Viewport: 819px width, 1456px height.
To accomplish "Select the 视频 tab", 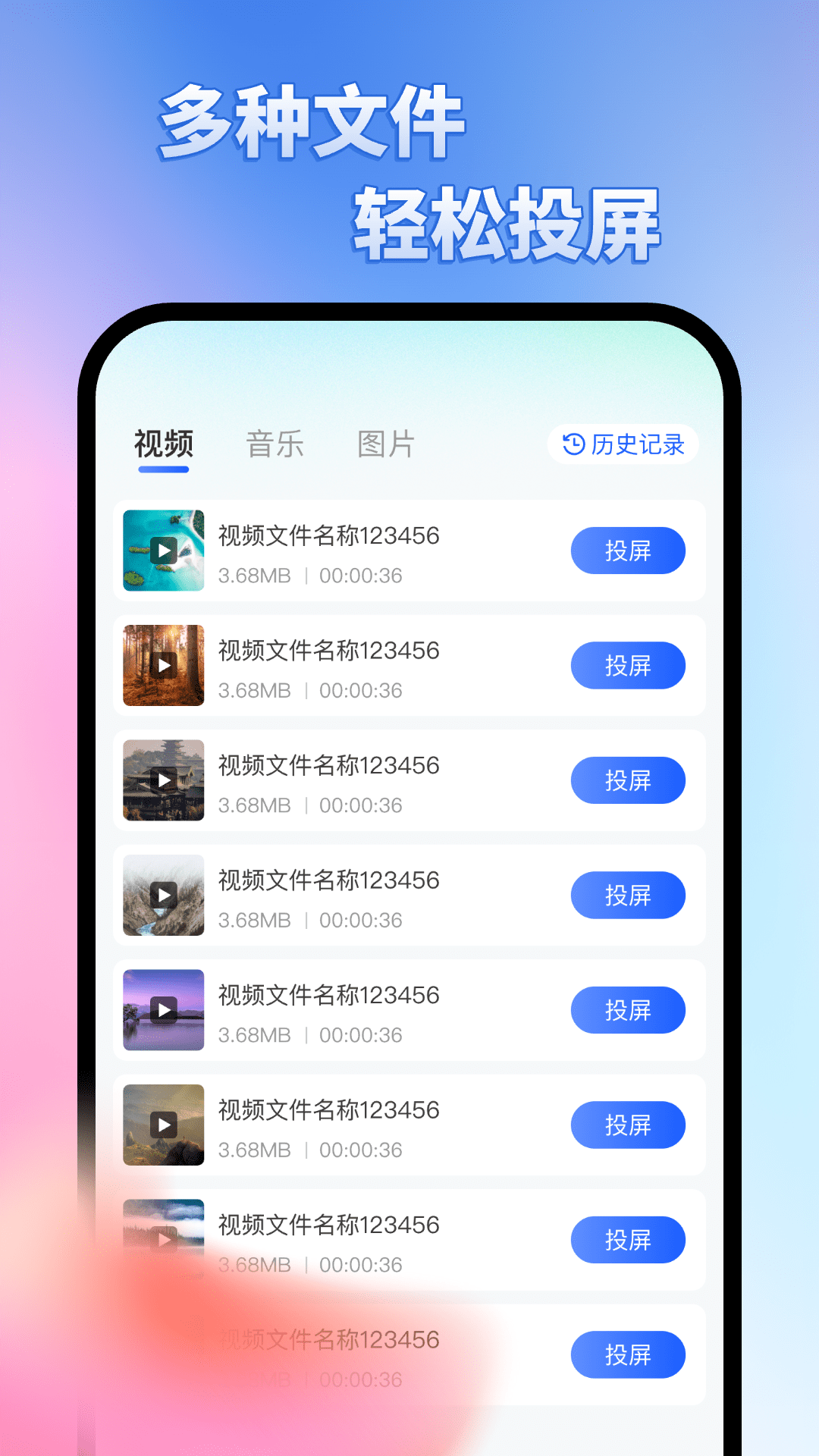I will pos(163,445).
